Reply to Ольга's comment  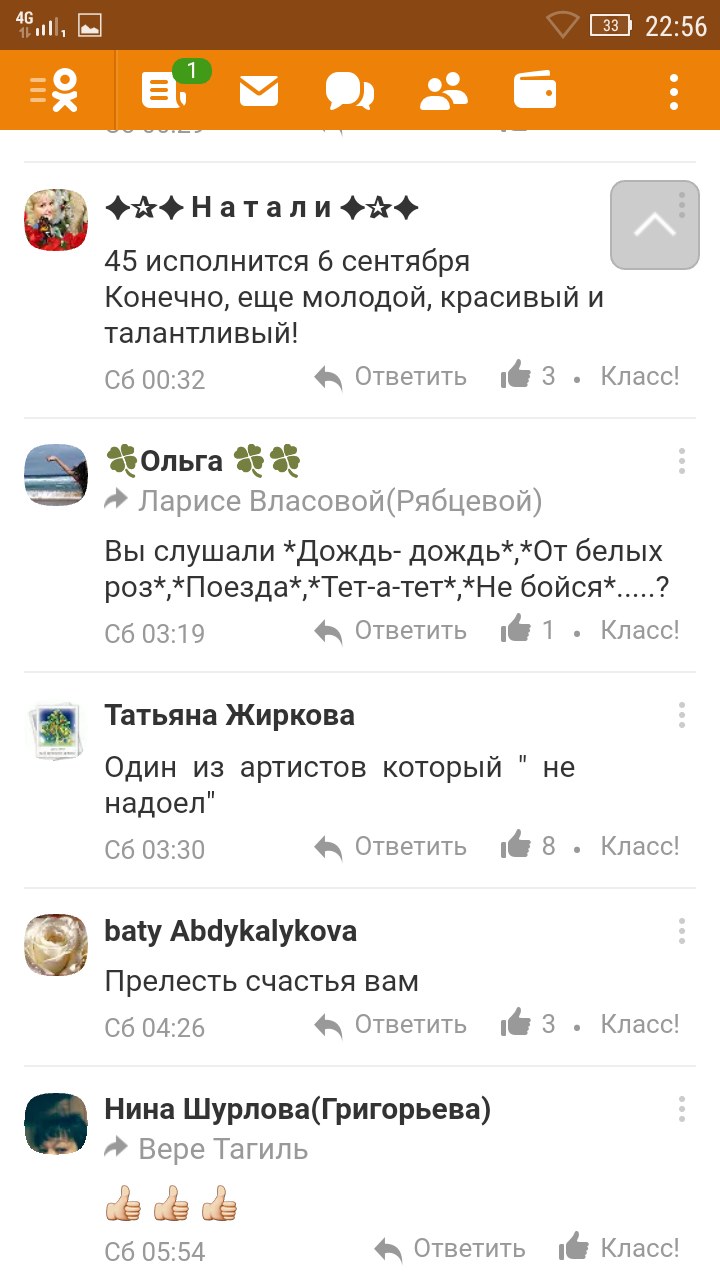coord(391,631)
